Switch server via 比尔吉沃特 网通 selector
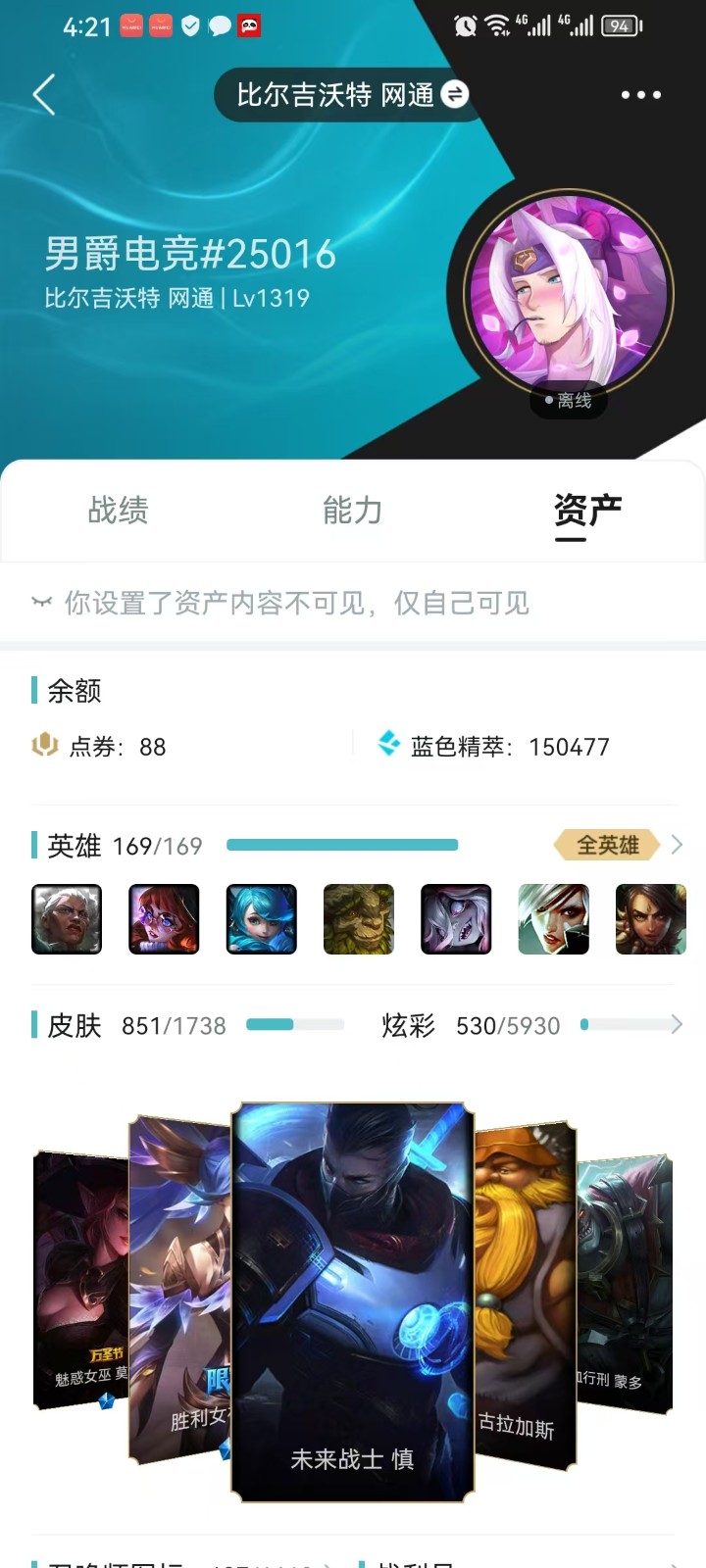The image size is (706, 1568). click(342, 95)
